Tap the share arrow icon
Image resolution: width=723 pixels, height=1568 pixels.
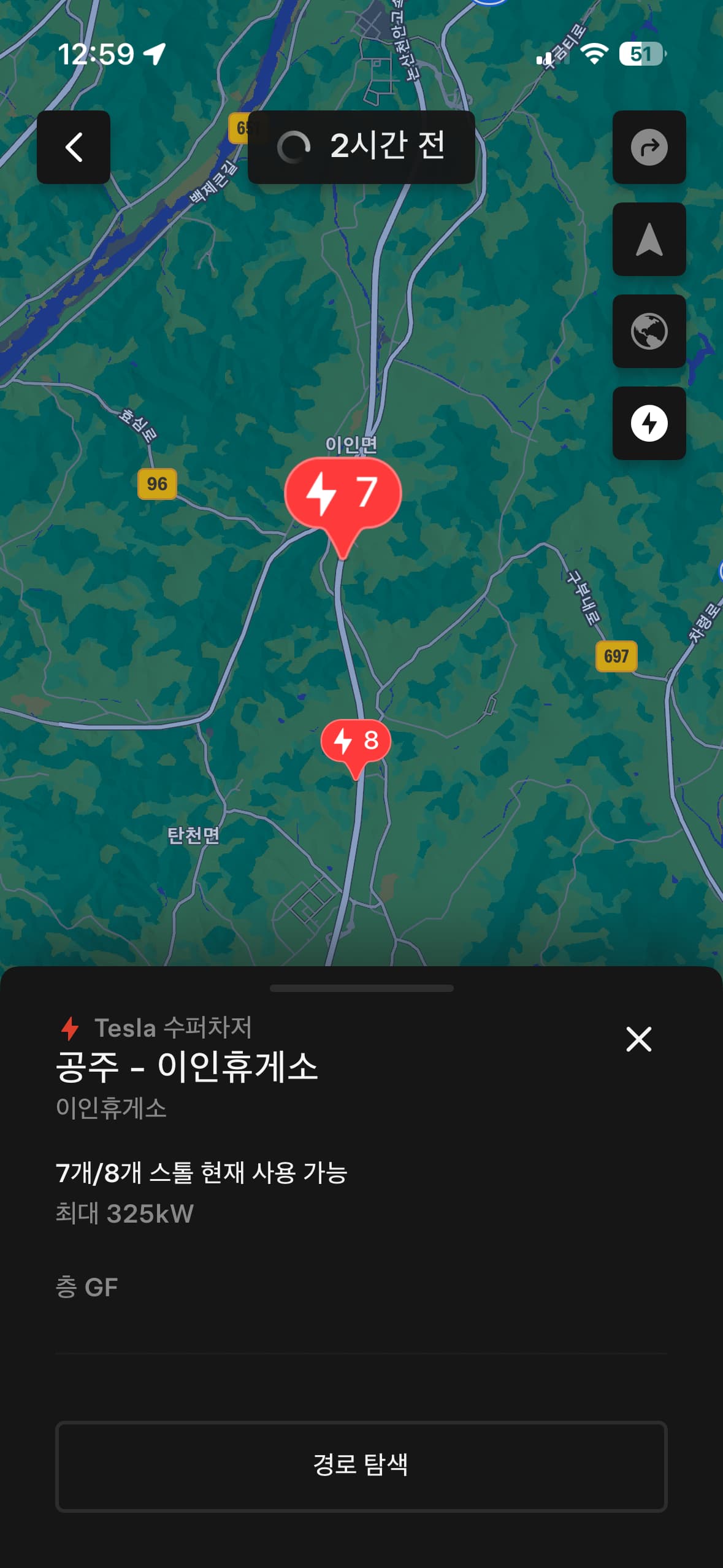pos(649,147)
